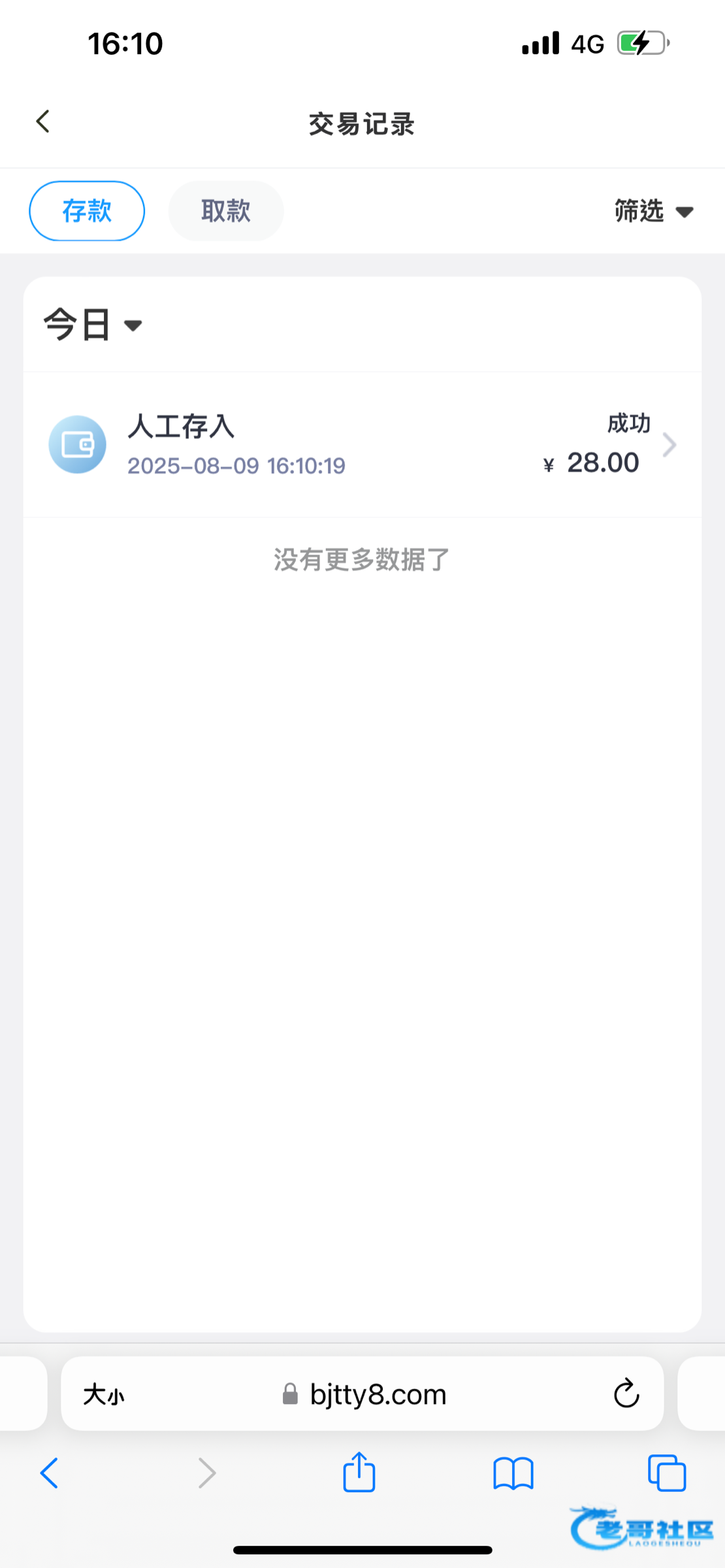Go back from the 交易记录 page
725x1568 pixels.
tap(43, 122)
